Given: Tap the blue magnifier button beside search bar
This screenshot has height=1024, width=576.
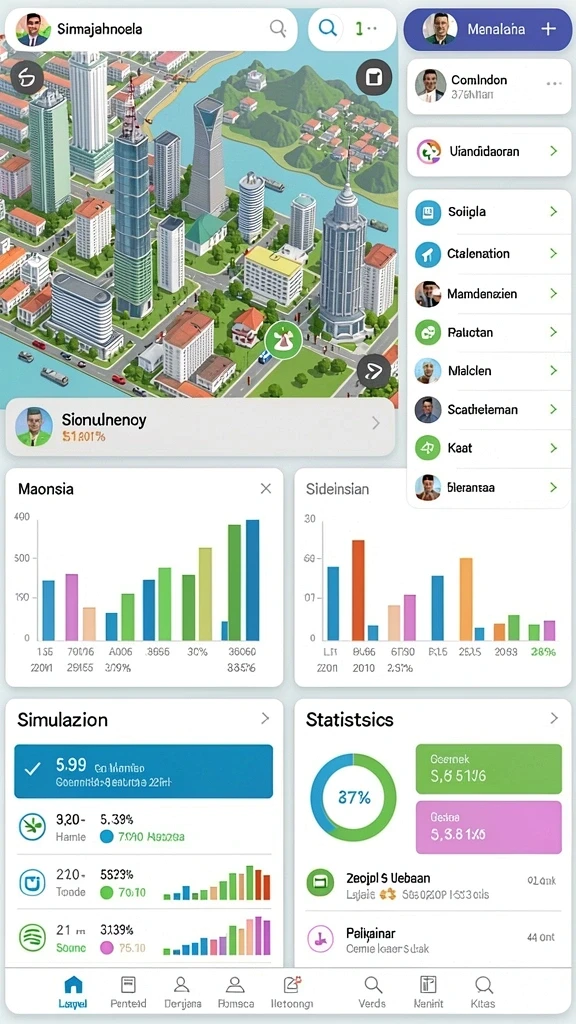Looking at the screenshot, I should [327, 28].
